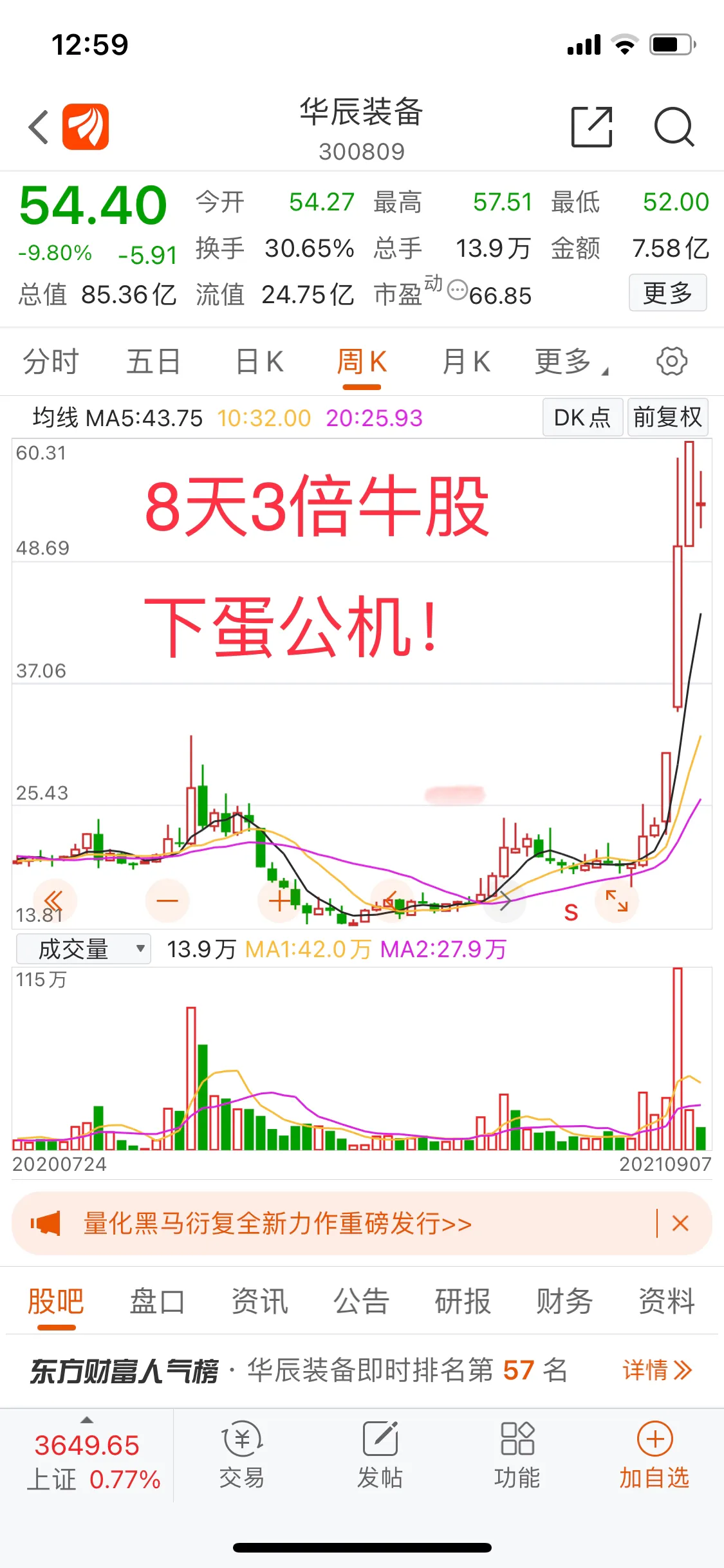The width and height of the screenshot is (724, 1568).
Task: Switch to 五日 chart tab
Action: (153, 362)
